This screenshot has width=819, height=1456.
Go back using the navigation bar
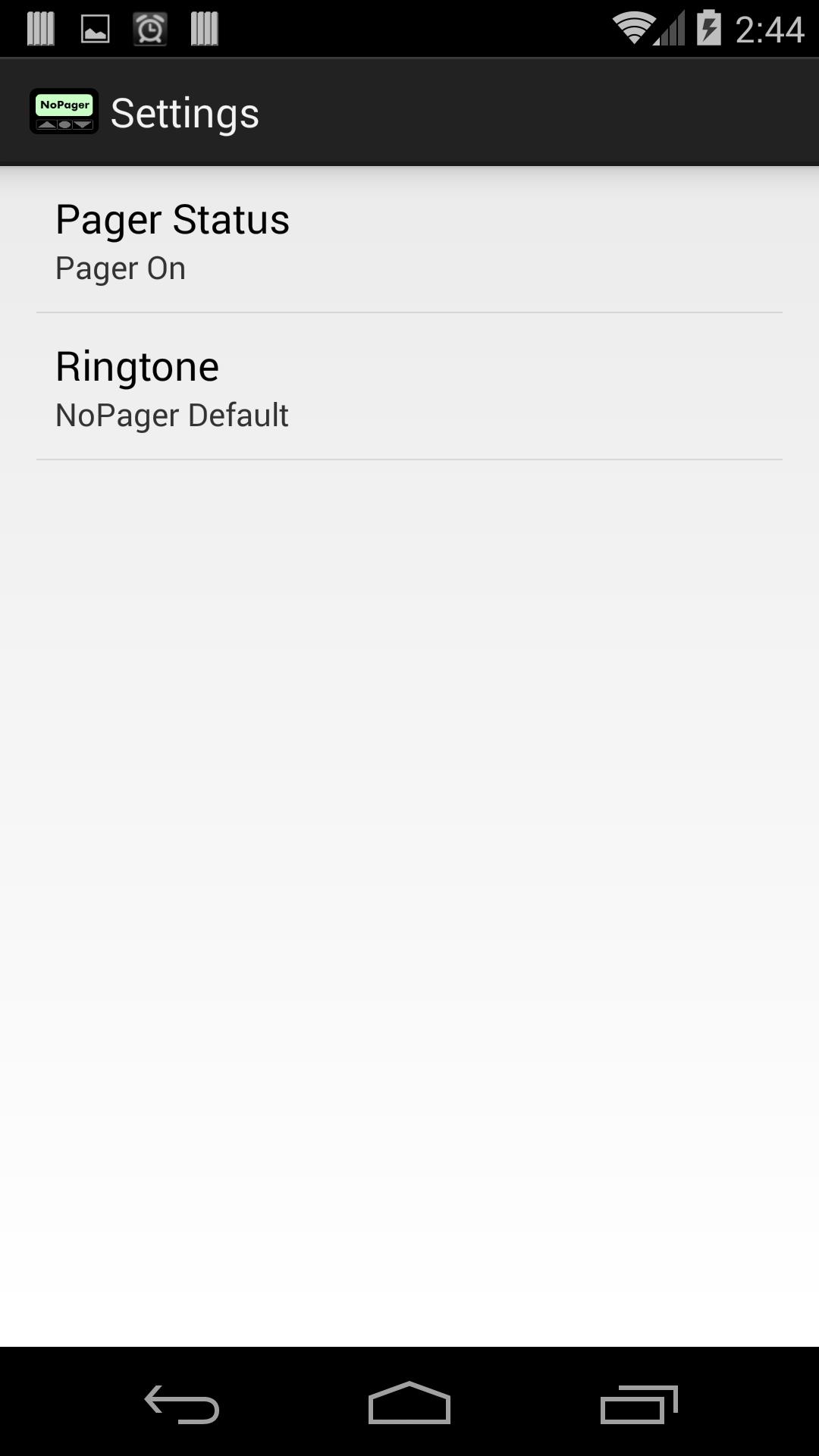pos(182,1404)
